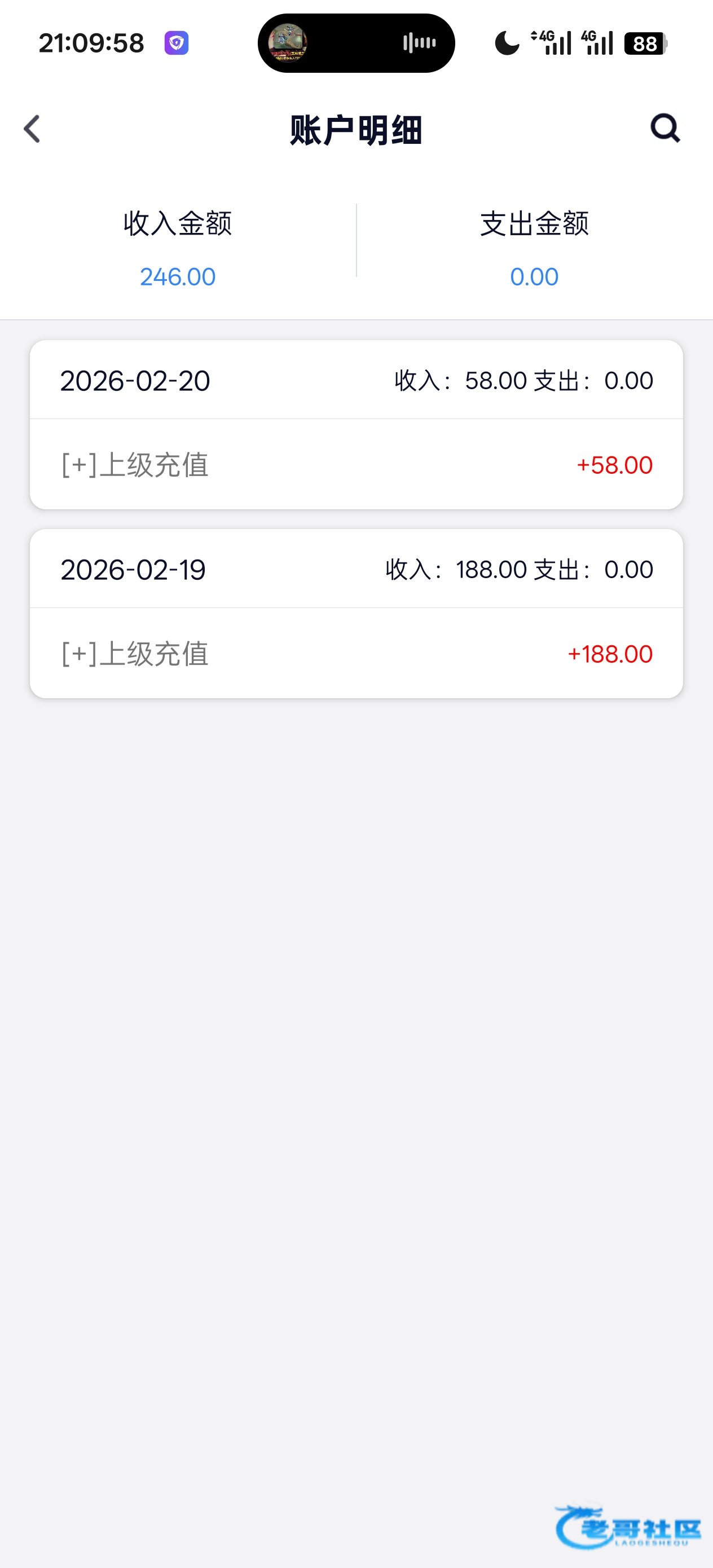Tap the Dynamic Island audio activity

pyautogui.click(x=356, y=43)
